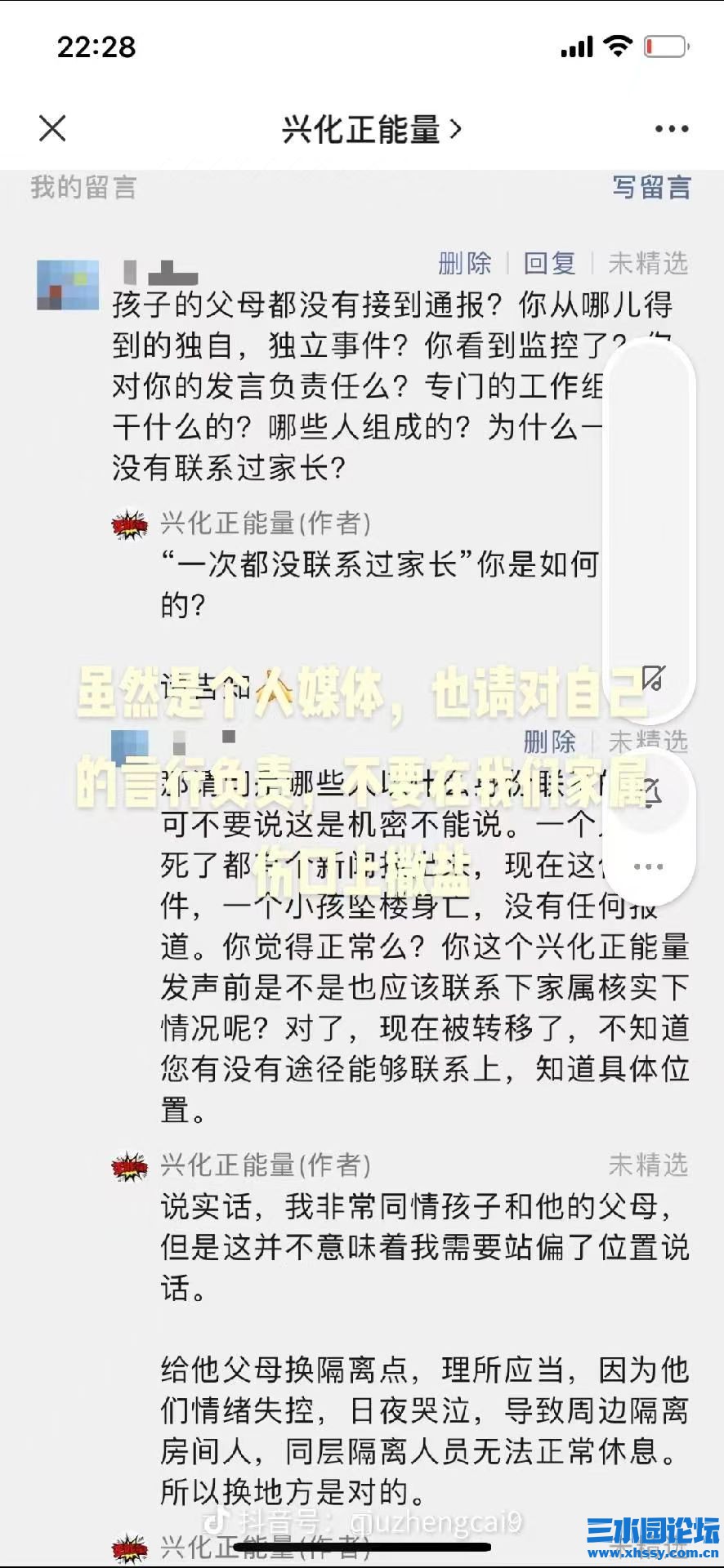This screenshot has height=1568, width=724.
Task: Tap 写留言 to write a comment
Action: (651, 187)
